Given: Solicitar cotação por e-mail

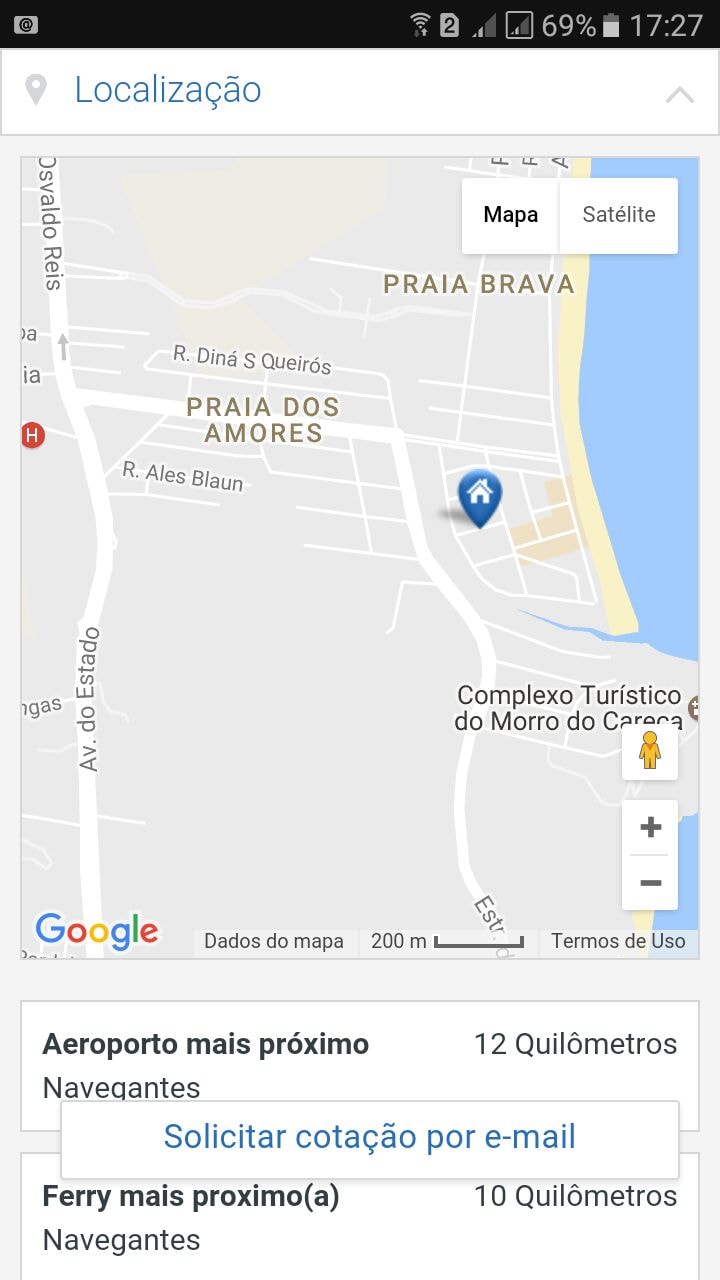Looking at the screenshot, I should pos(370,1137).
